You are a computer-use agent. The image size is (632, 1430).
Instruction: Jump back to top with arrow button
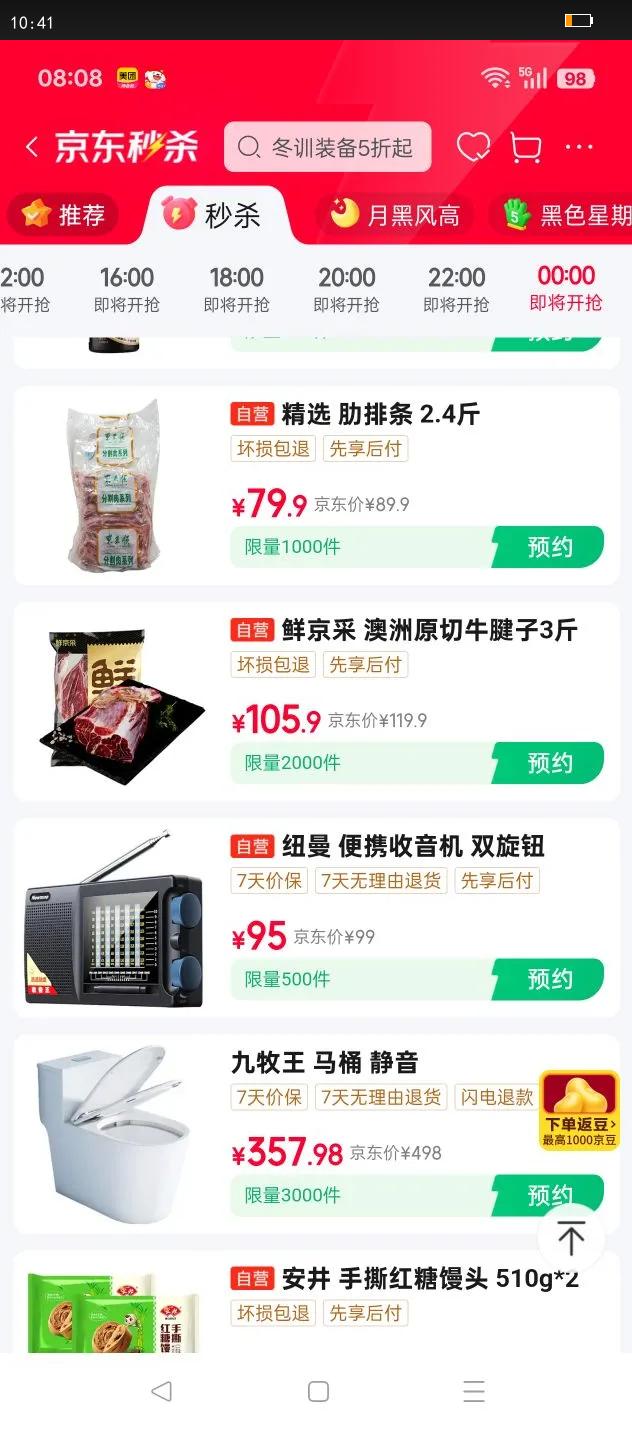click(x=571, y=1238)
